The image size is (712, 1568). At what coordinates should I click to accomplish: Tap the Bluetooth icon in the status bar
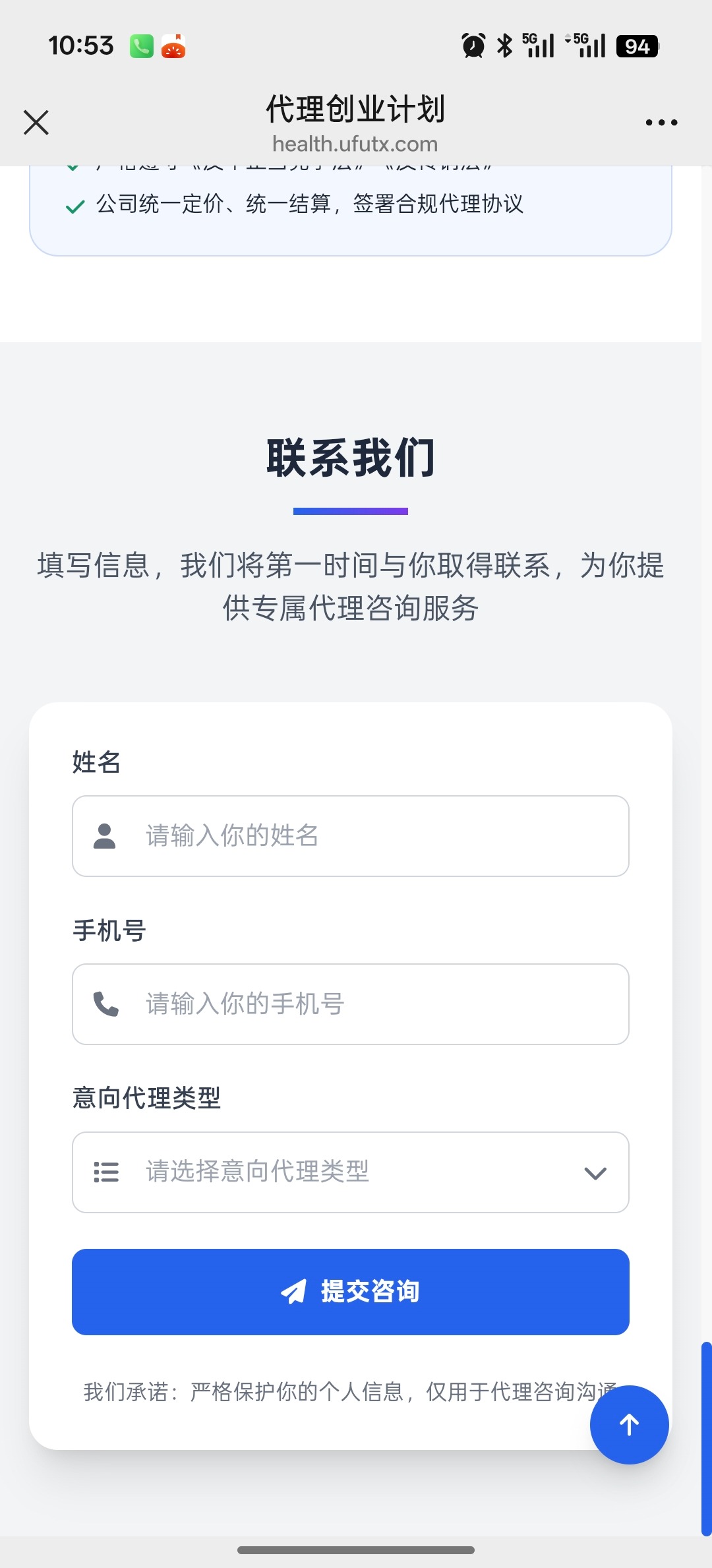pyautogui.click(x=504, y=45)
